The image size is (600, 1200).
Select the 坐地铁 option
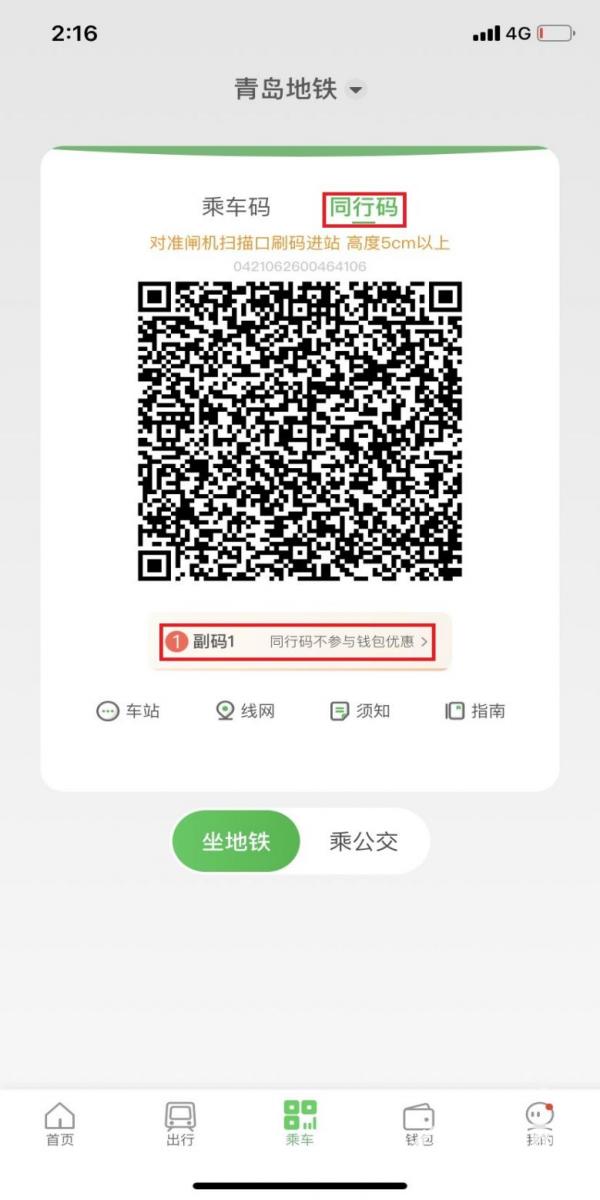click(x=236, y=841)
